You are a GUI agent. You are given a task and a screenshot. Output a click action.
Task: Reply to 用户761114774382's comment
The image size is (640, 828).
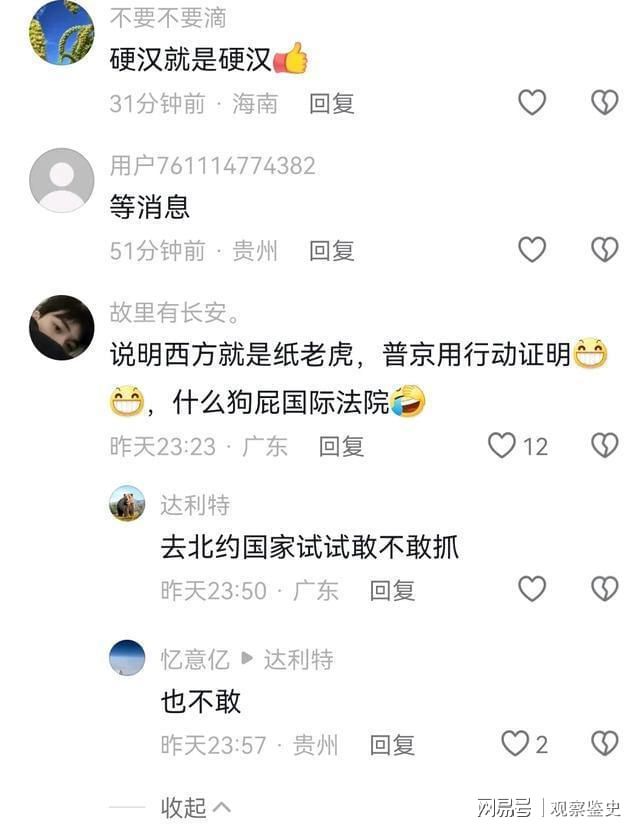click(x=331, y=251)
